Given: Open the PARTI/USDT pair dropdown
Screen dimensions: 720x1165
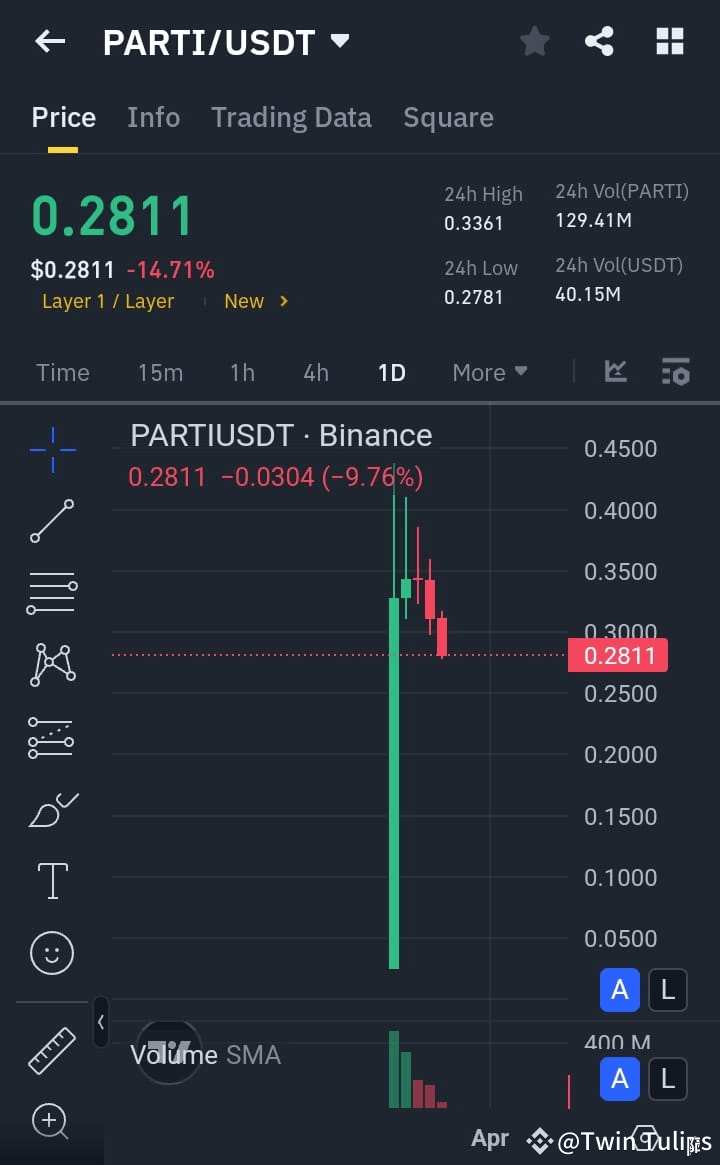Looking at the screenshot, I should pyautogui.click(x=339, y=41).
